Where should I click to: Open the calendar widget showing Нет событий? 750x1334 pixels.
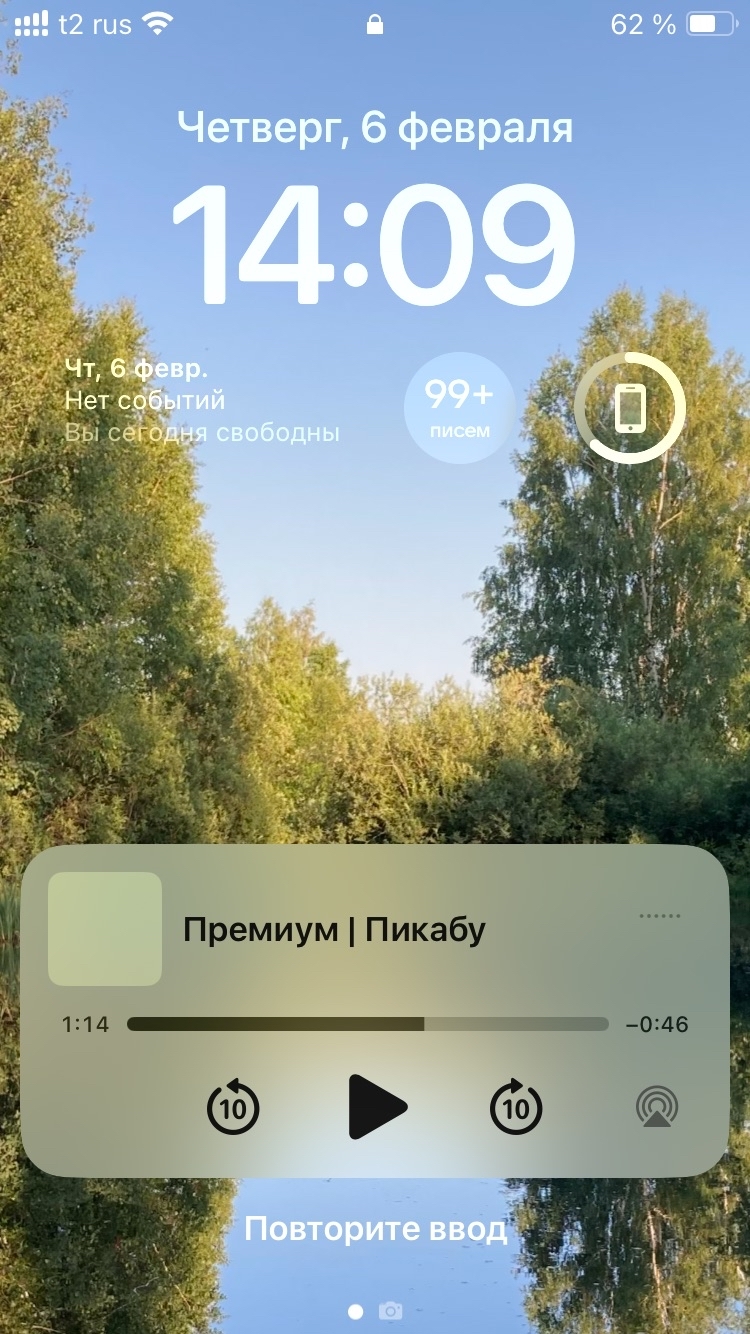point(202,401)
